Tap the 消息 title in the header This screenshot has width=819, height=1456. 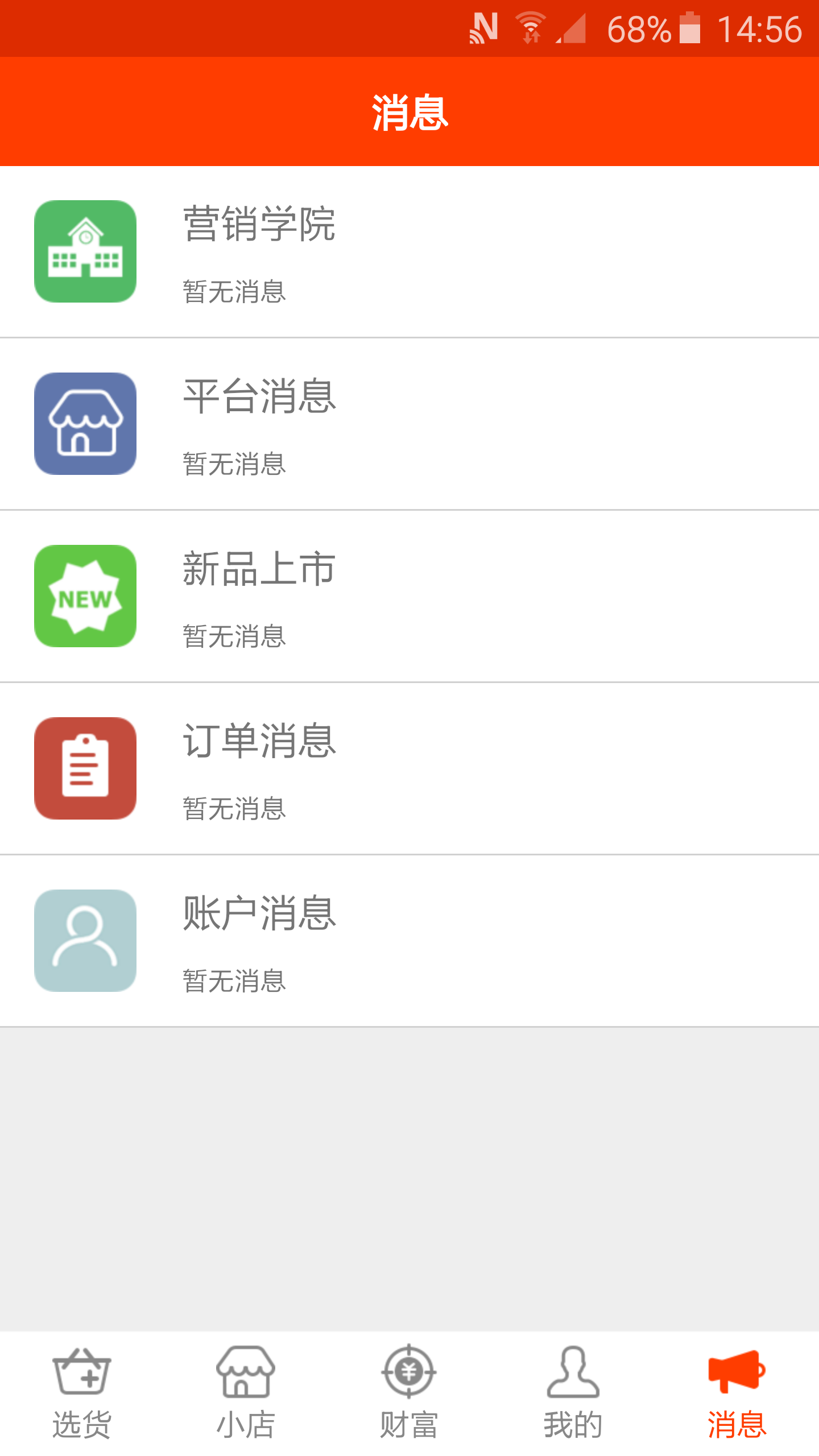tap(409, 111)
